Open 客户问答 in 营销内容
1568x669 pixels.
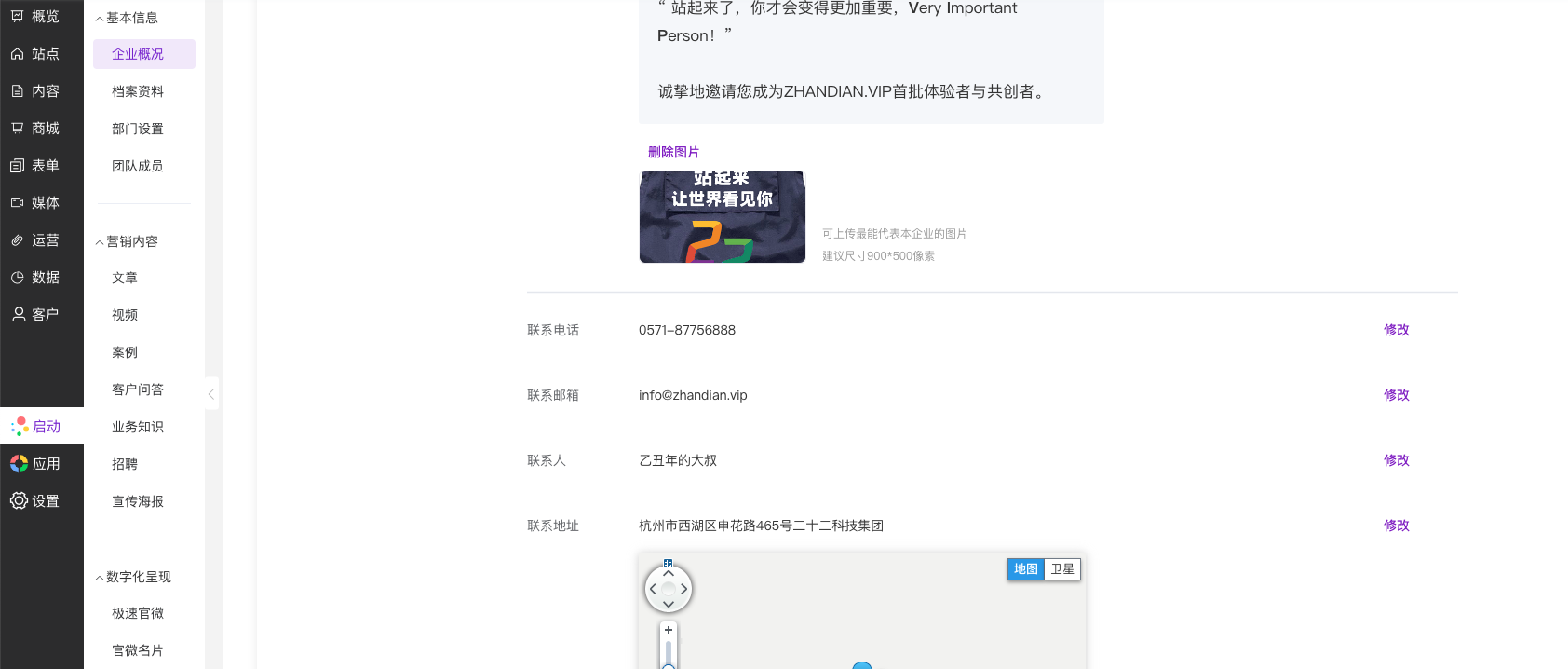coord(138,389)
